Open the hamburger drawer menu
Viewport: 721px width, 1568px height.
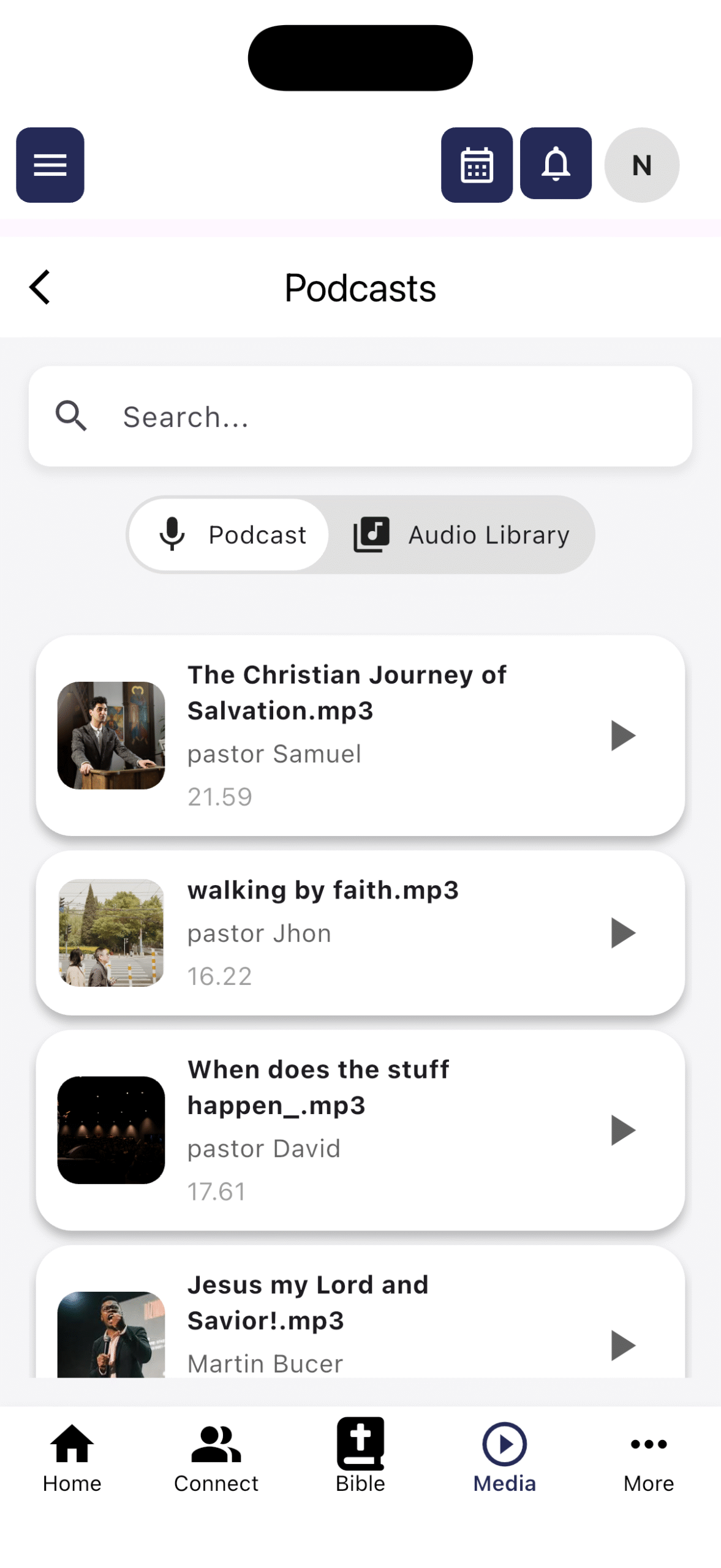point(50,165)
